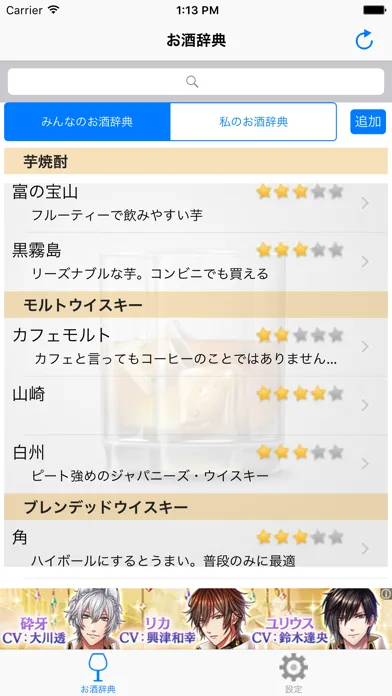Open the 山崎 entry
Viewport: 392px width, 696px height.
(x=196, y=405)
